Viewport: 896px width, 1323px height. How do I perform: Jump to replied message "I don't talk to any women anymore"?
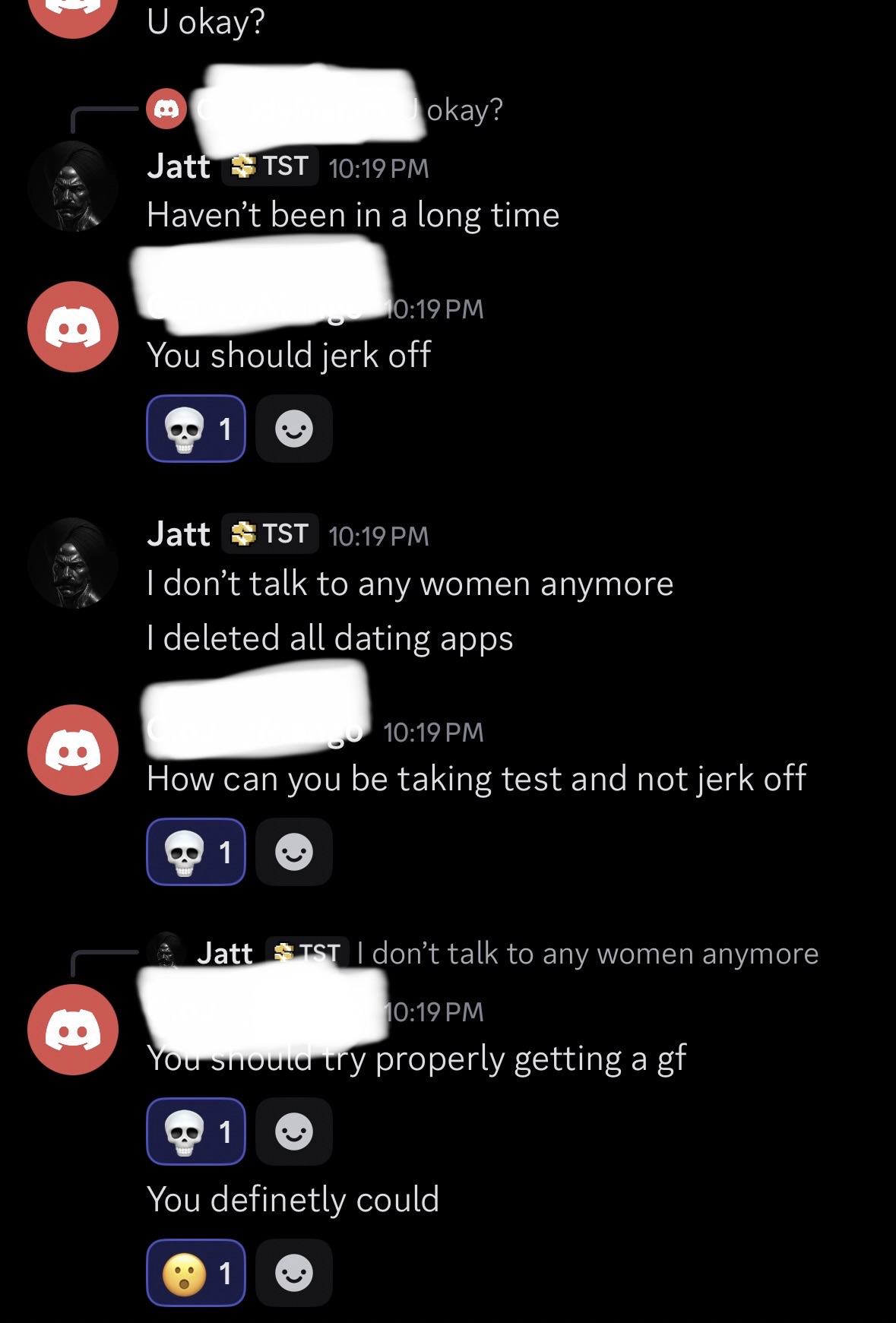pyautogui.click(x=587, y=954)
